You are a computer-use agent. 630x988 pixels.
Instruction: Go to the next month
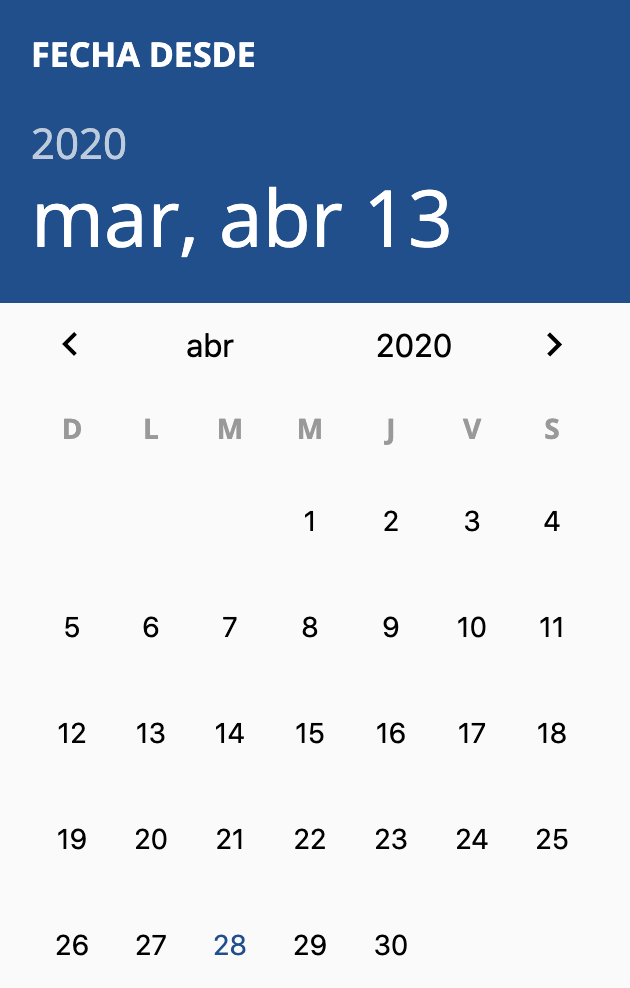click(554, 345)
